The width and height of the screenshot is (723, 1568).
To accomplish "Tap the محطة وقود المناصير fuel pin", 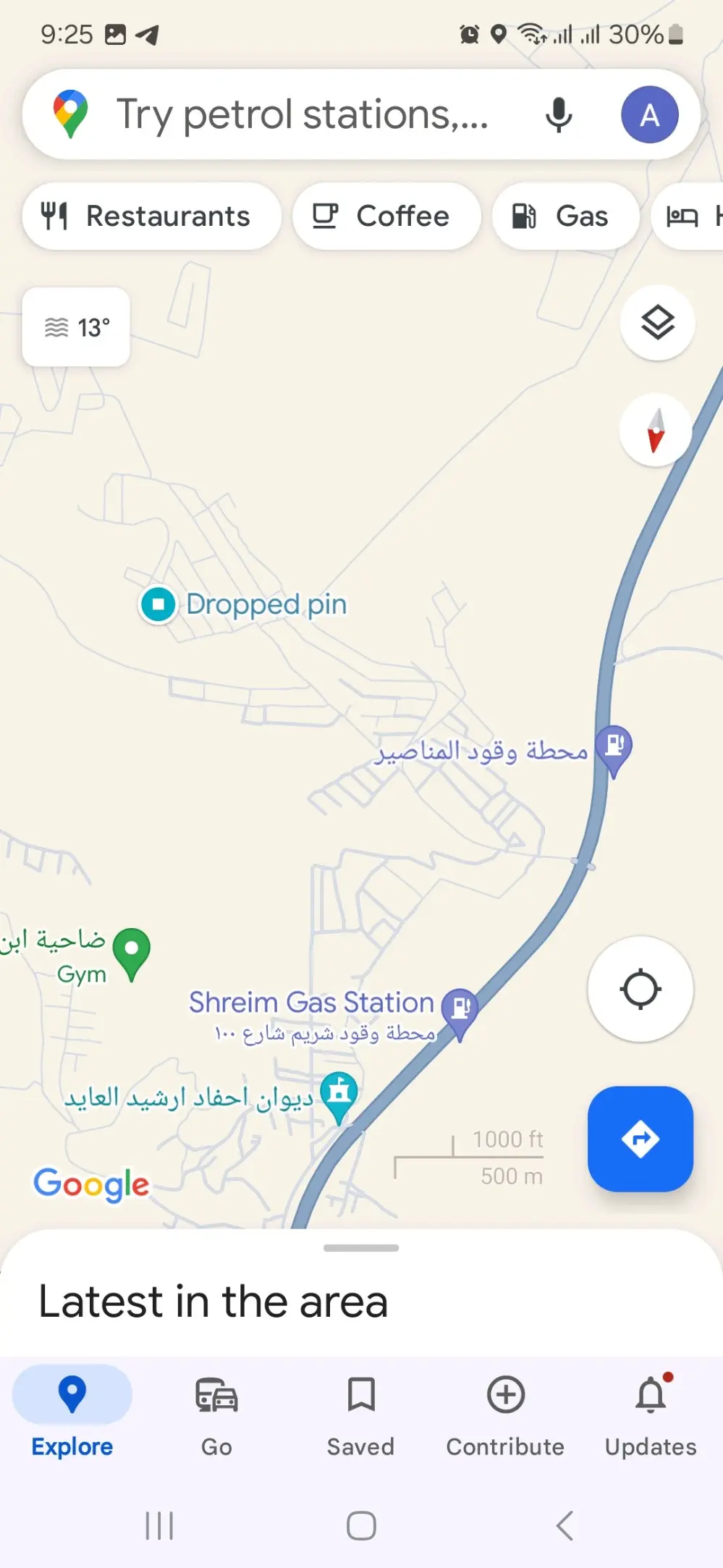I will click(x=614, y=746).
